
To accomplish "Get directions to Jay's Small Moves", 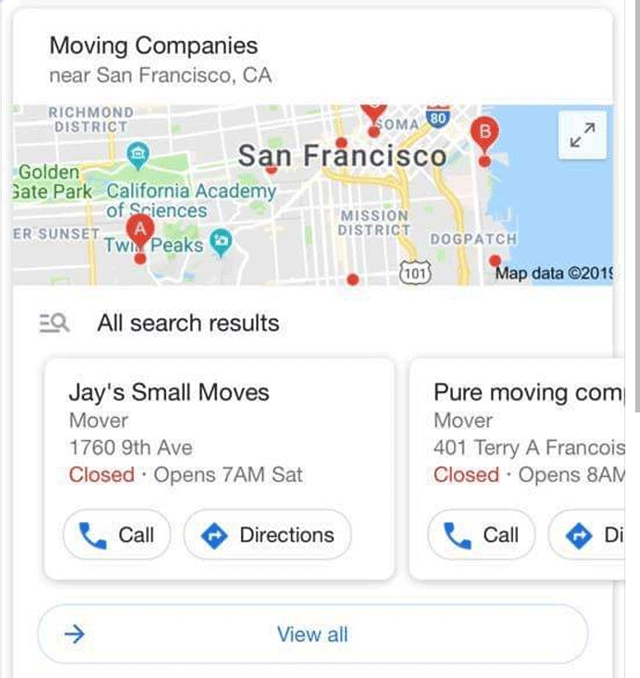I will (267, 535).
